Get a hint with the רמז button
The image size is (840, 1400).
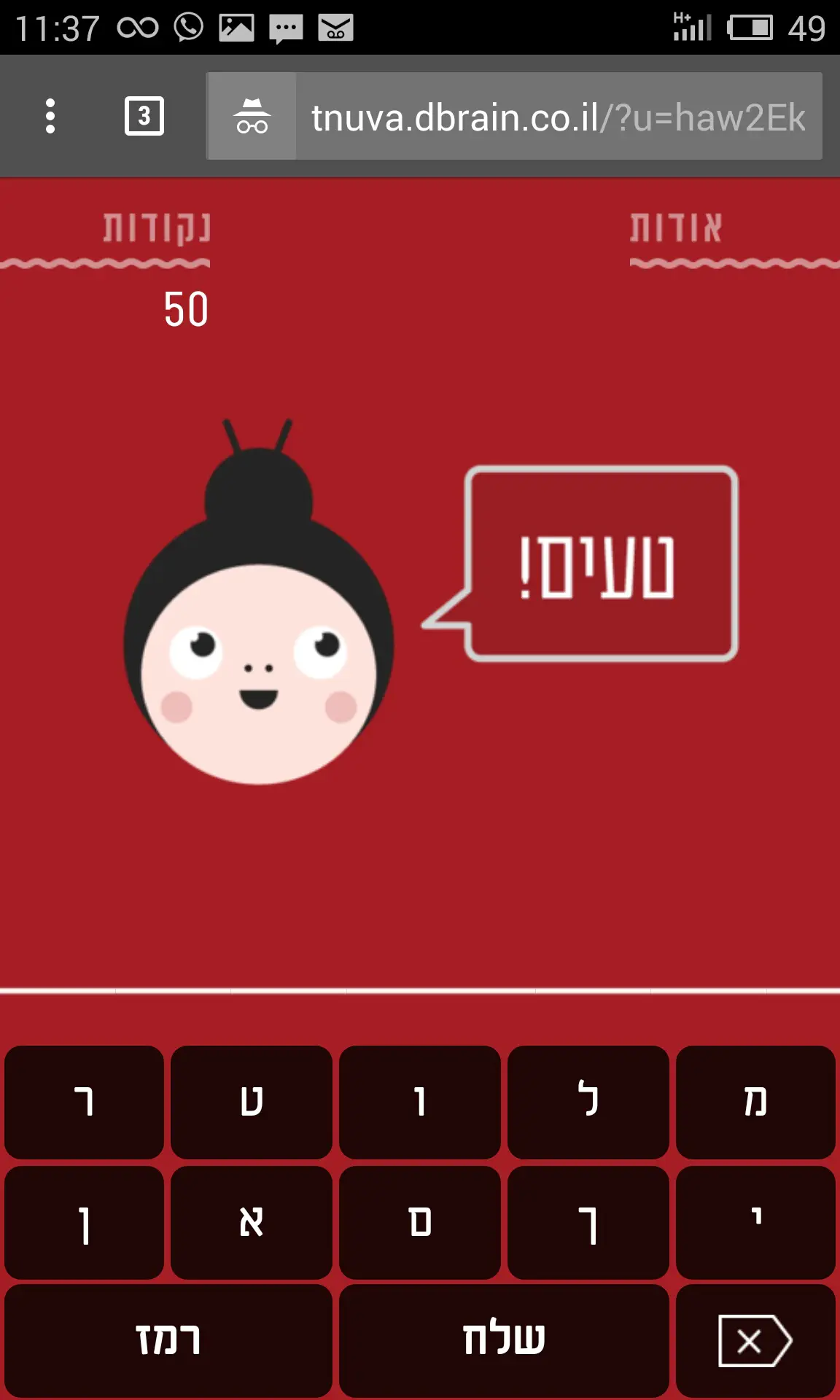168,1340
